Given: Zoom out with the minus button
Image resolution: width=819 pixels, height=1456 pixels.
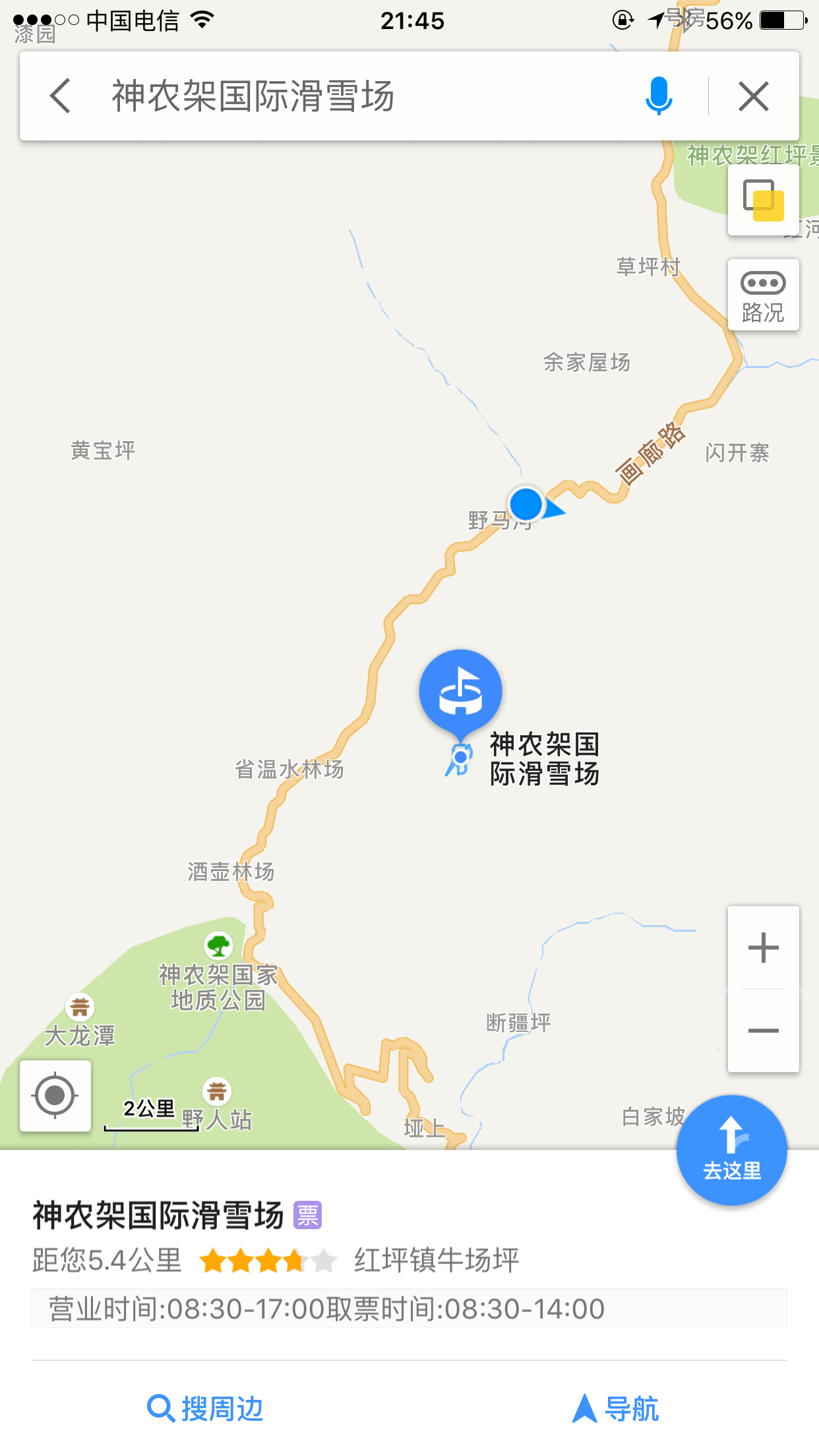Looking at the screenshot, I should (x=764, y=1031).
